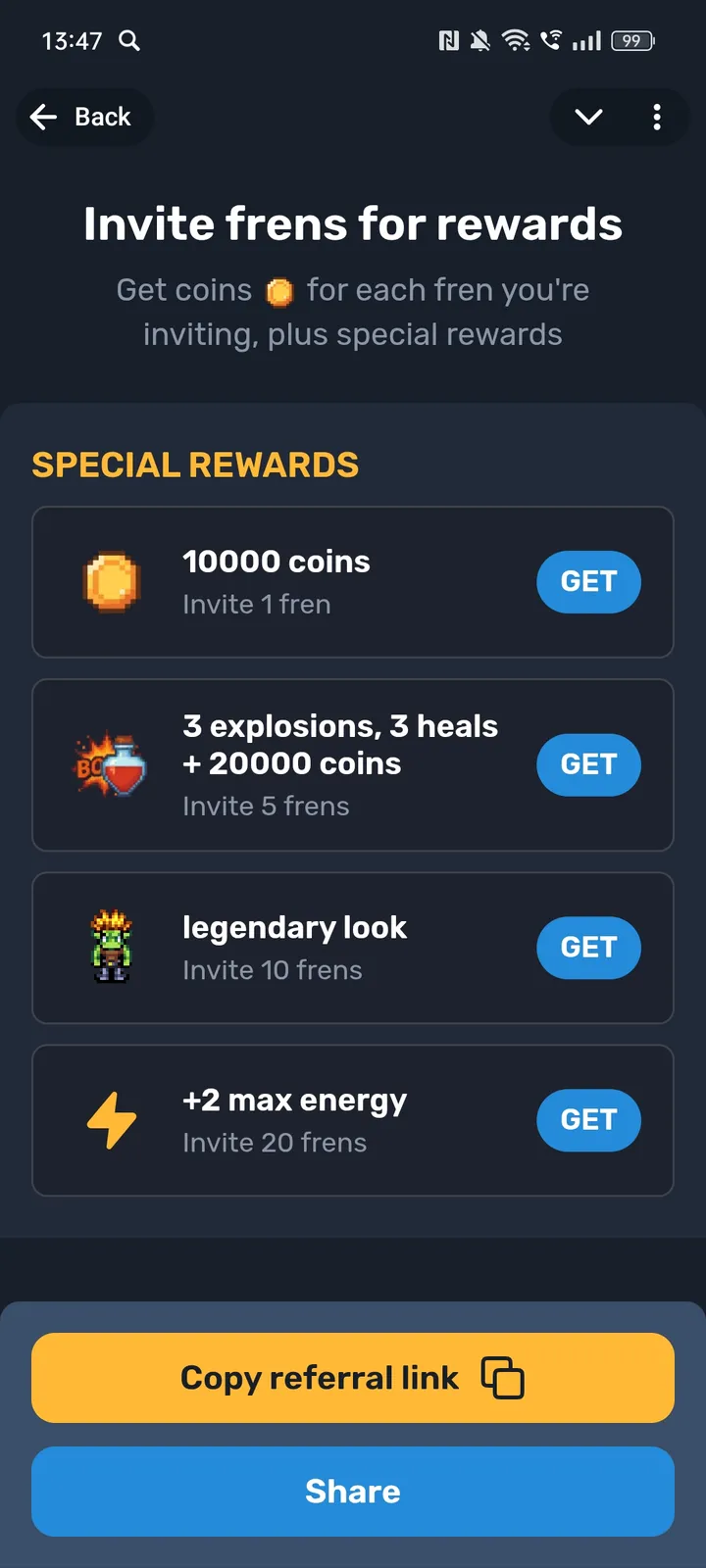Tap the Share button

(x=353, y=1491)
